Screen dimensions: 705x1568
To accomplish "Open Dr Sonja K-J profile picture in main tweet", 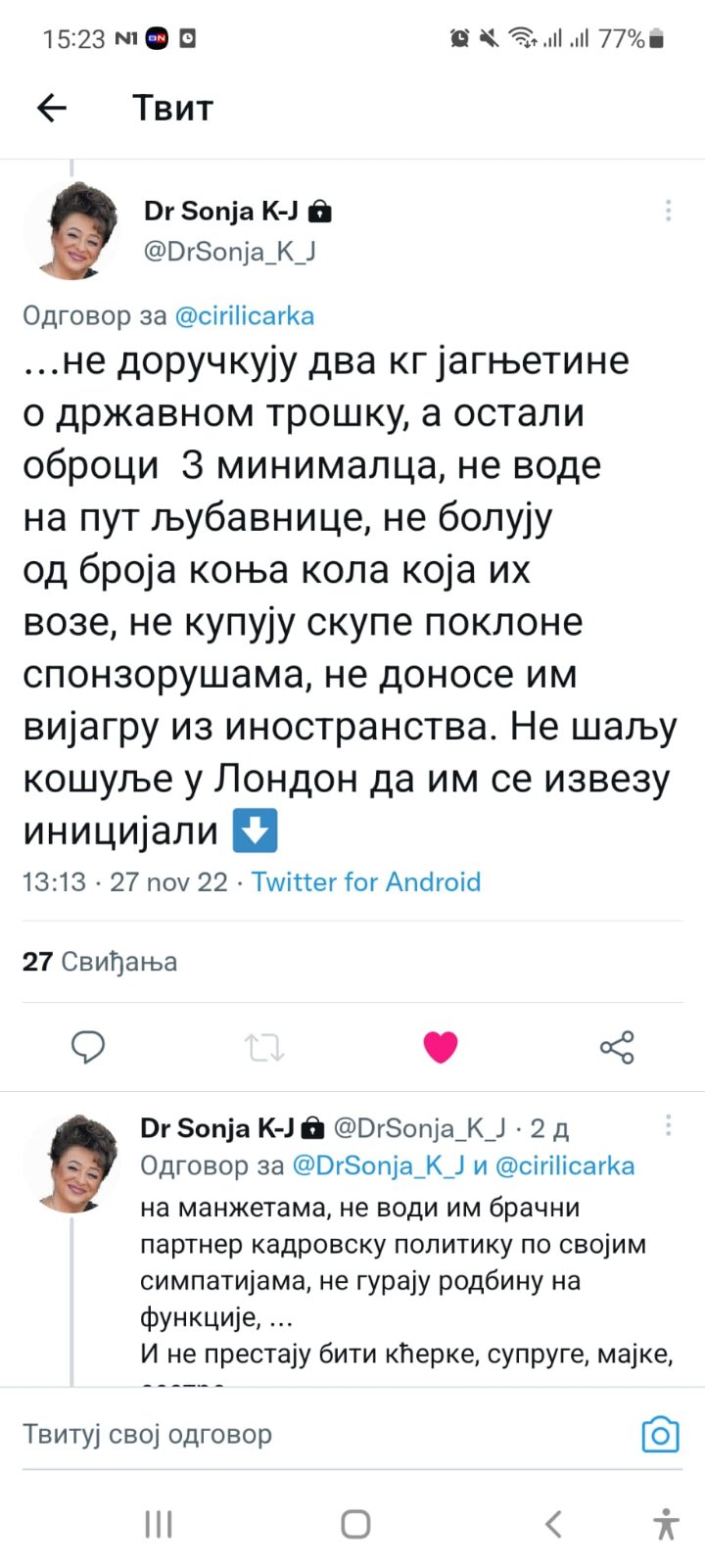I will (70, 230).
